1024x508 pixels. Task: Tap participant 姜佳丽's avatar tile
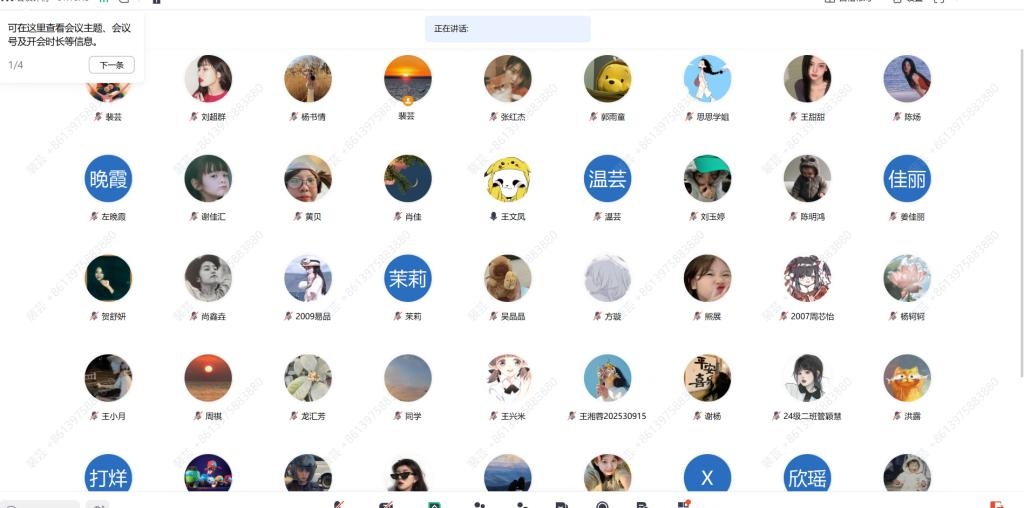(x=907, y=179)
